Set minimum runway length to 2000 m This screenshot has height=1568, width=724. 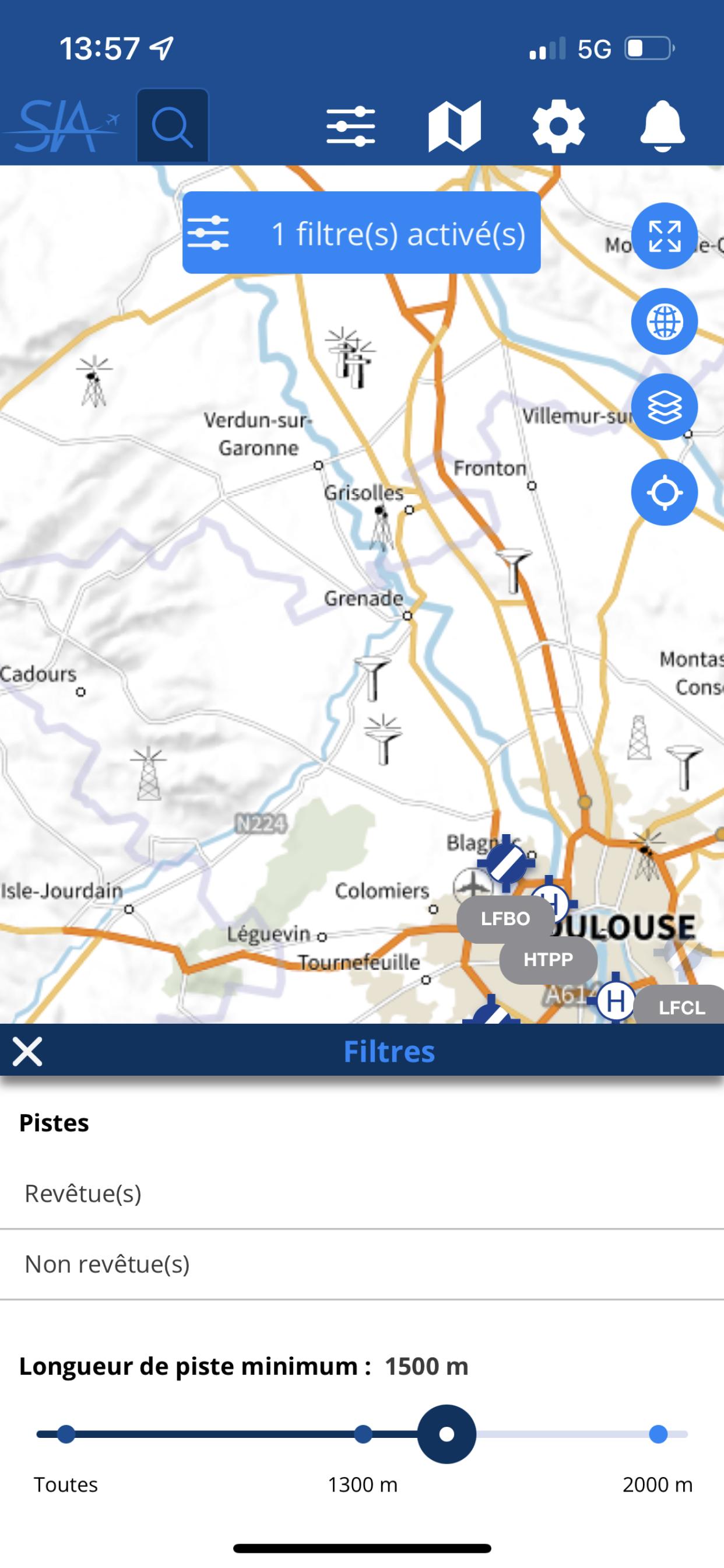pyautogui.click(x=658, y=1434)
